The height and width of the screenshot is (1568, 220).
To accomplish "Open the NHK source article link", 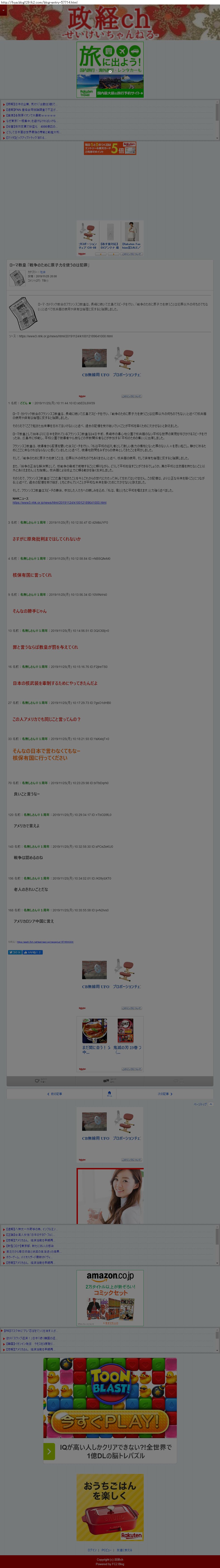I will (60, 503).
